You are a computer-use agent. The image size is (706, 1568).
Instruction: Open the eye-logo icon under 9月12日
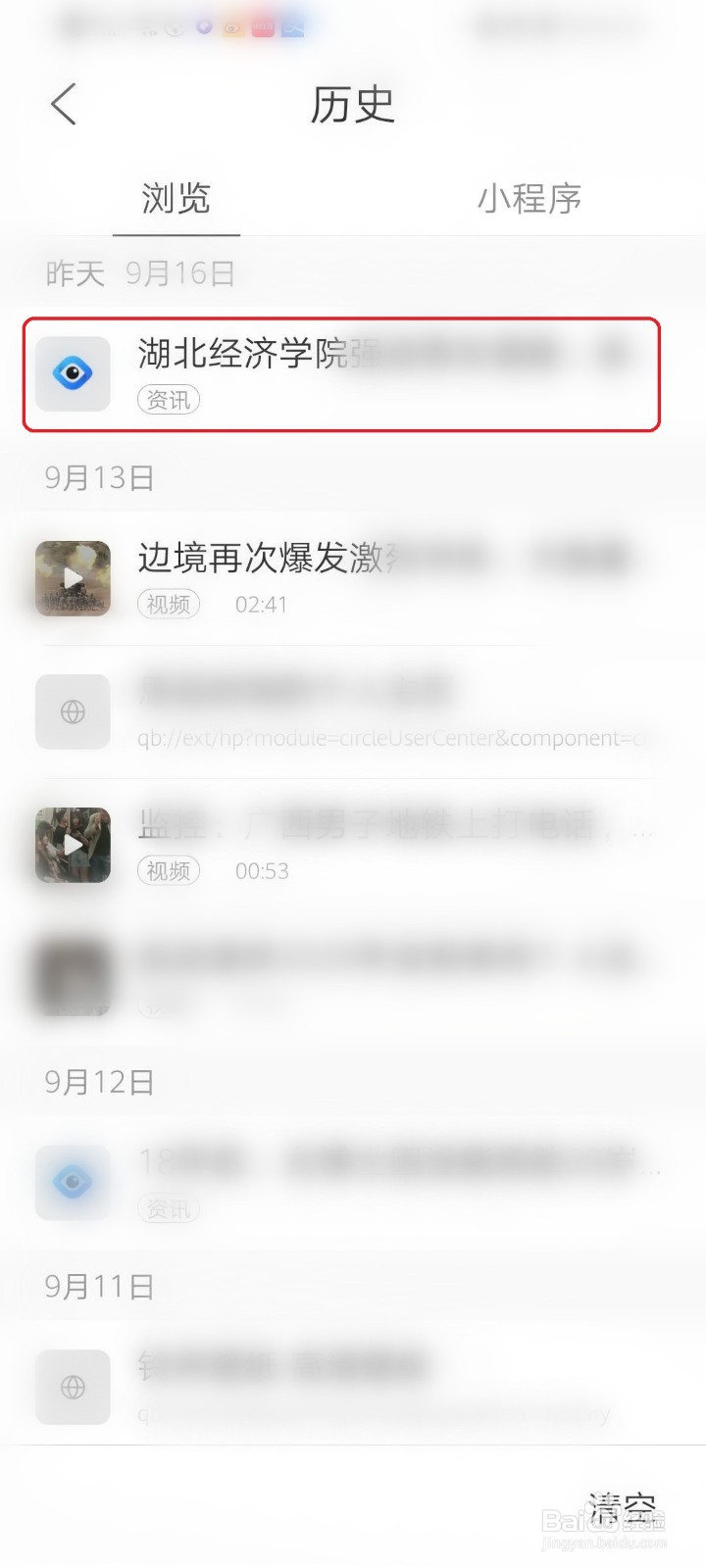(73, 1183)
